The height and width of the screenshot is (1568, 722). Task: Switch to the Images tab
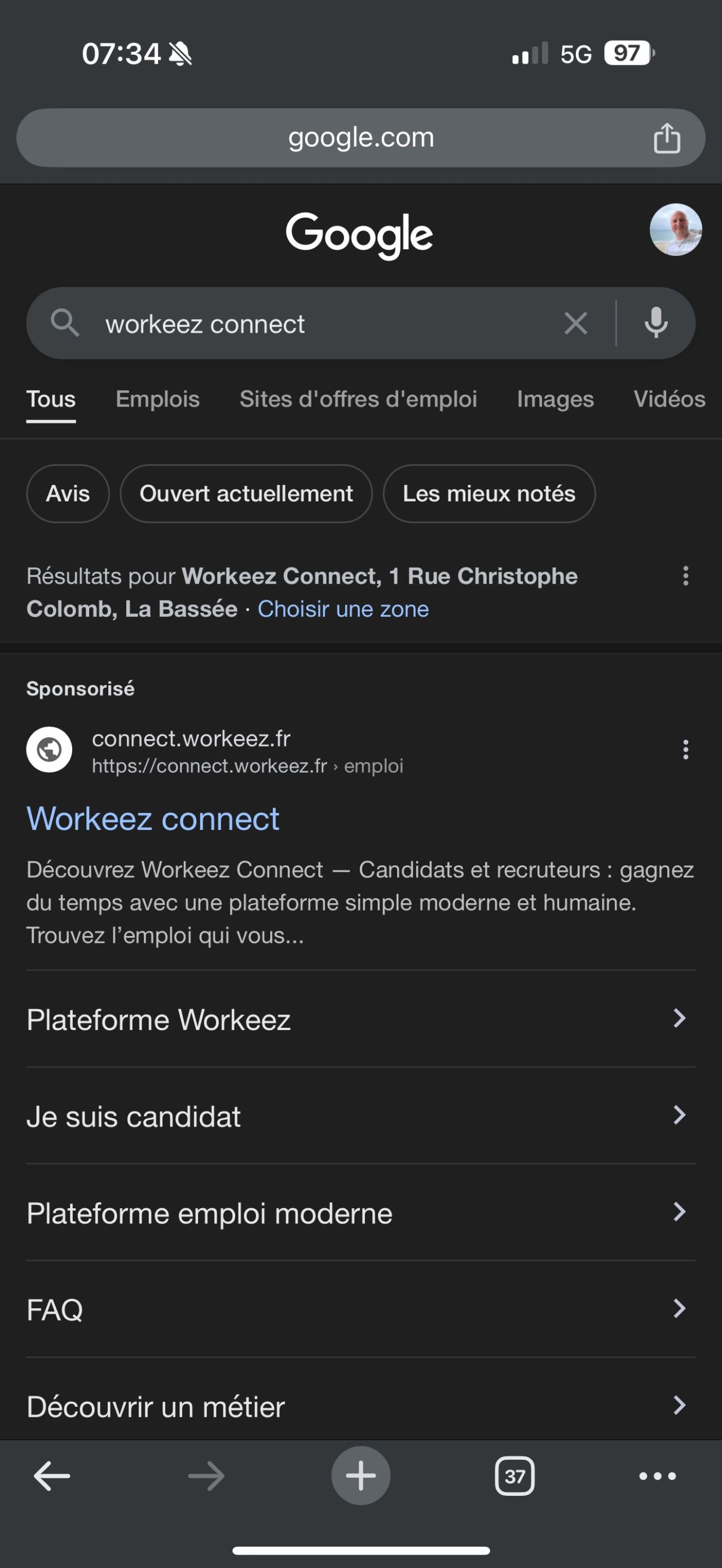pos(555,399)
